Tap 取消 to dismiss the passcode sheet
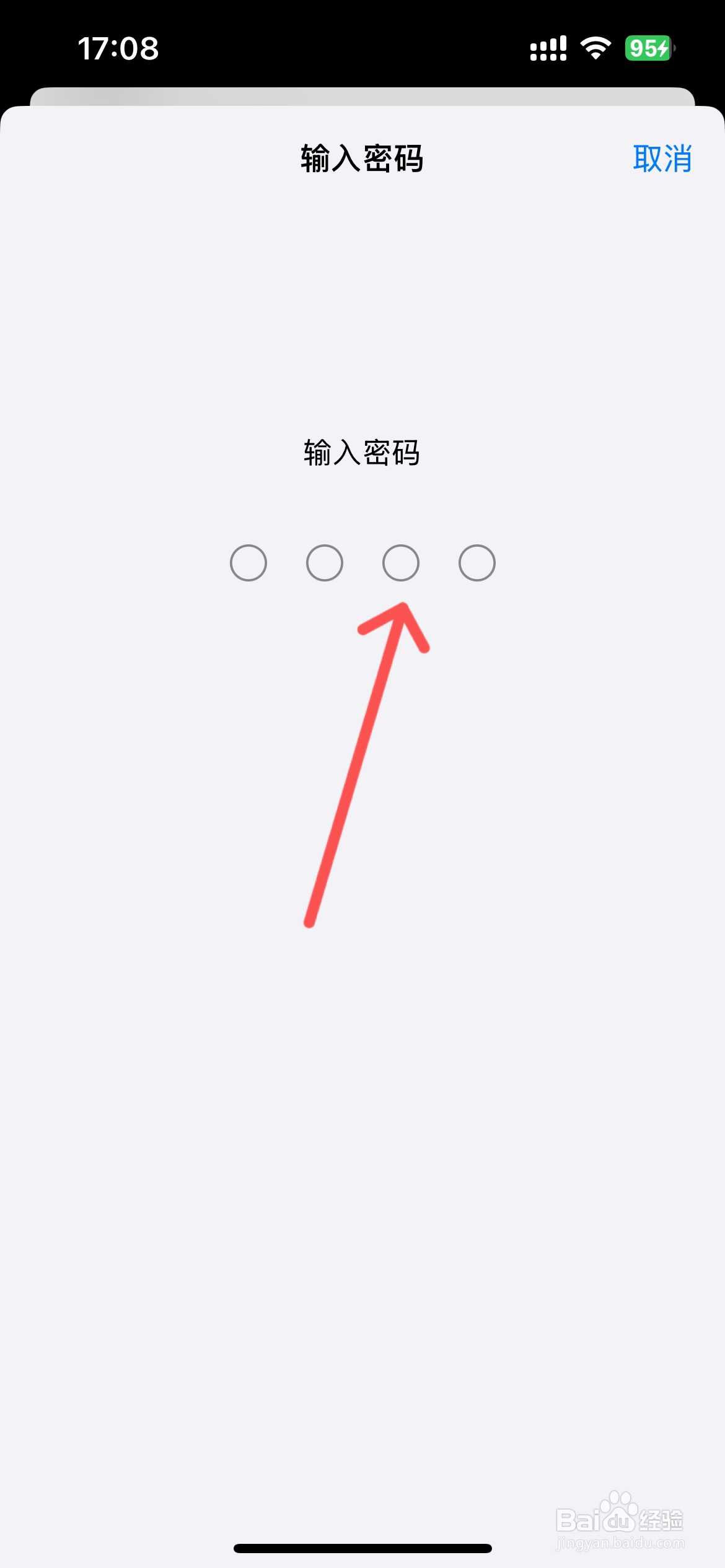 coord(661,159)
